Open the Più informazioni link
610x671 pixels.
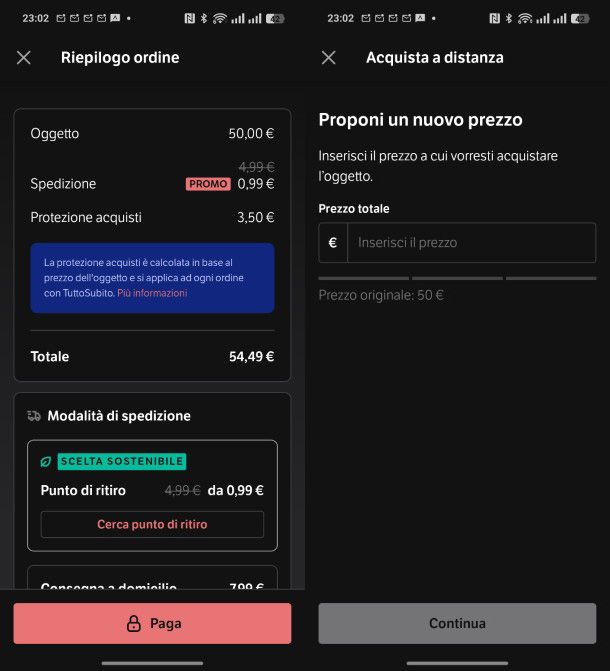[152, 293]
